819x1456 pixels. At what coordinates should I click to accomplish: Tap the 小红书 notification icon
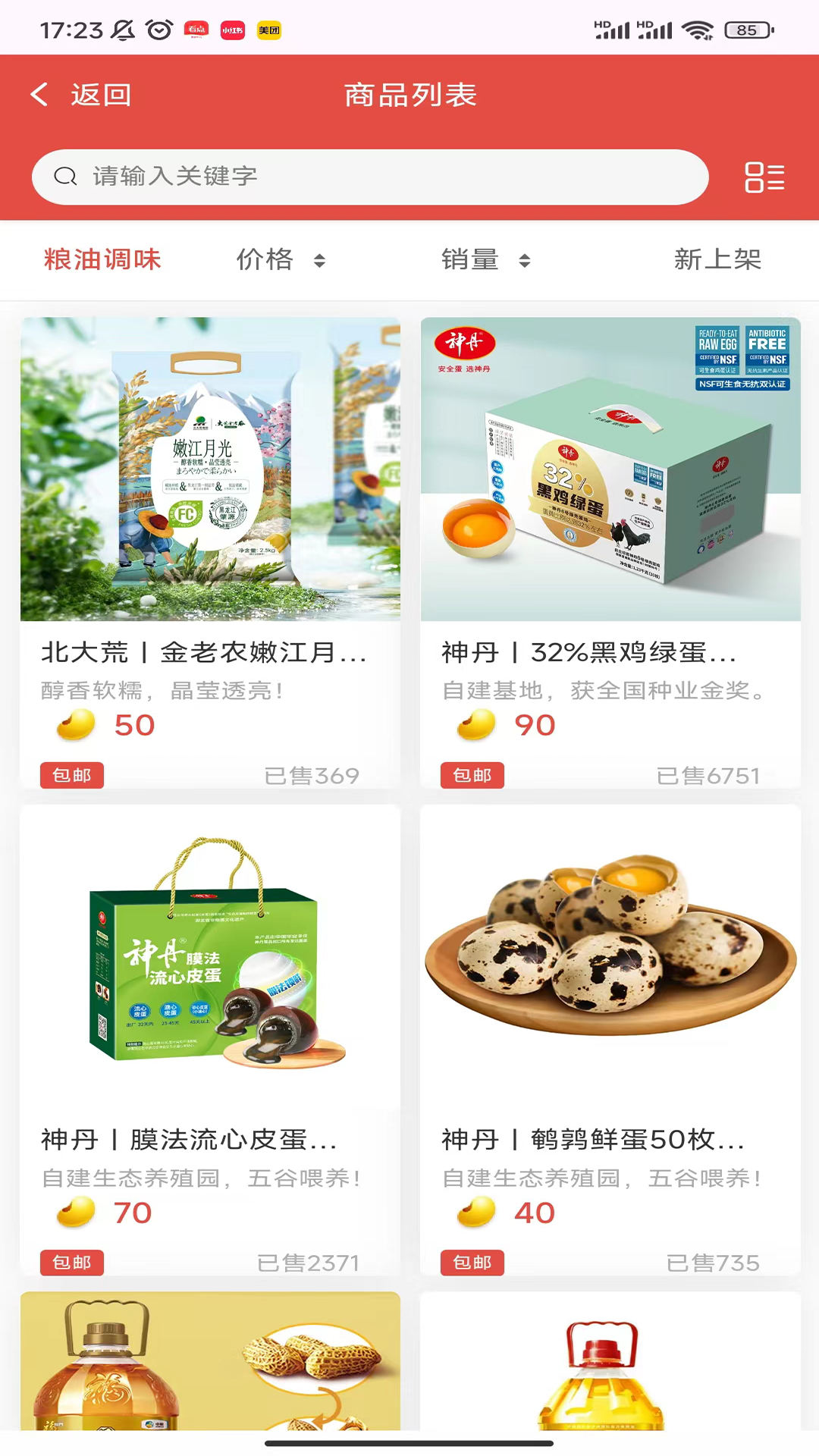click(234, 32)
